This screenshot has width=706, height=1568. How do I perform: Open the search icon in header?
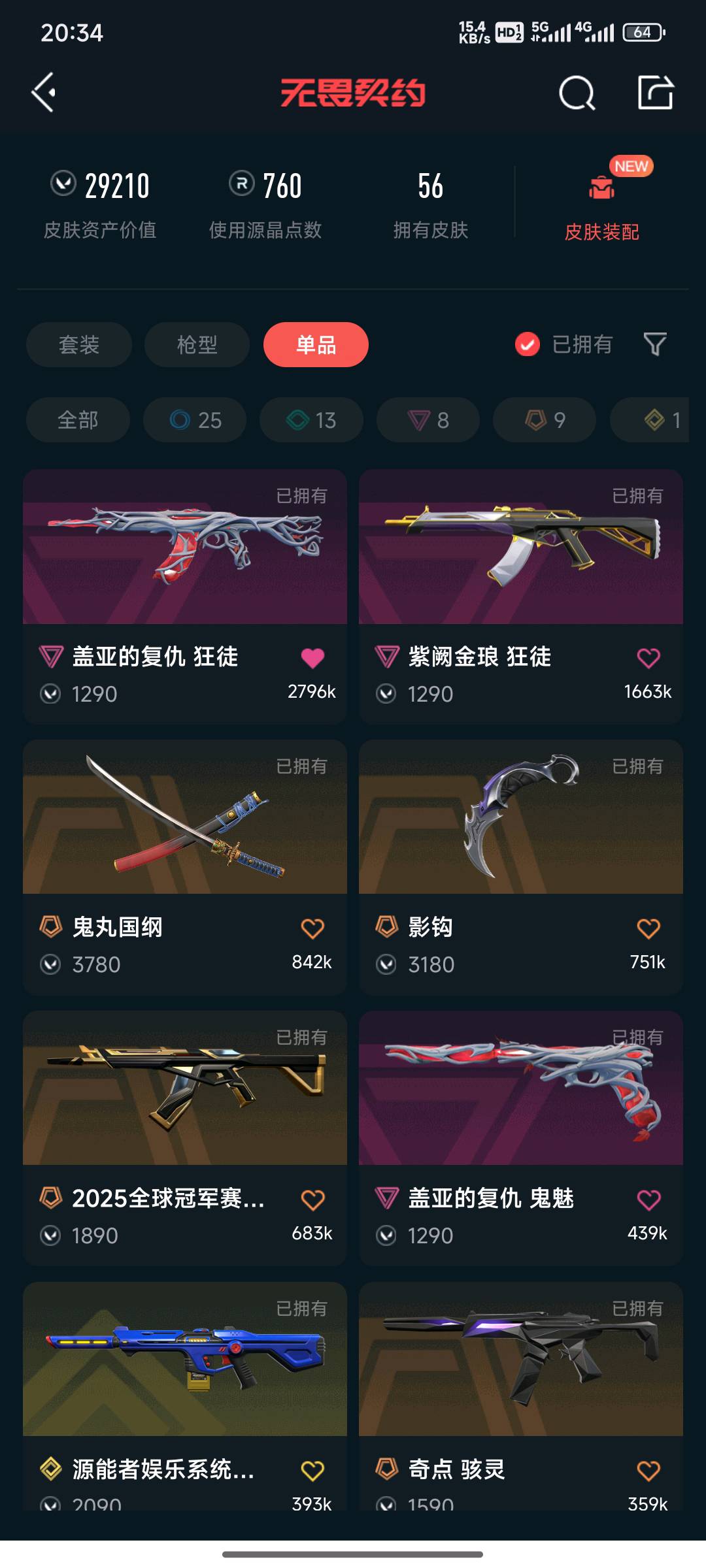pos(577,93)
